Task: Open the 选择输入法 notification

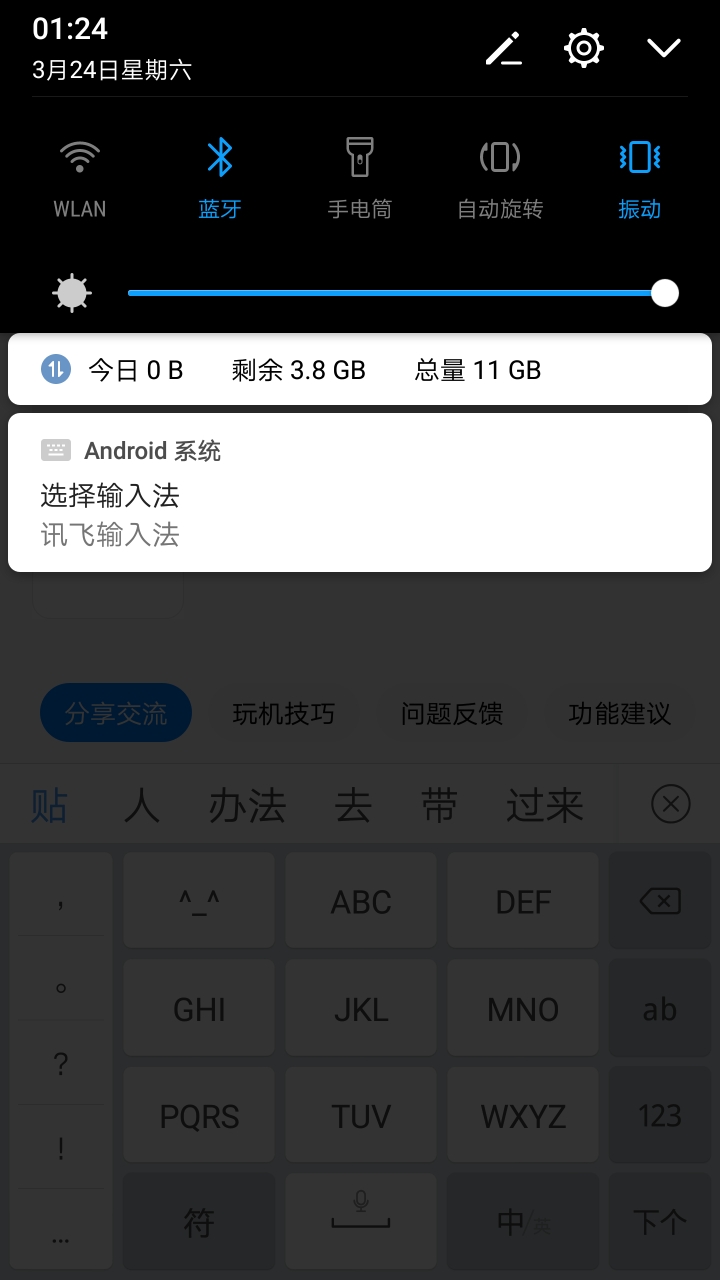Action: point(360,493)
